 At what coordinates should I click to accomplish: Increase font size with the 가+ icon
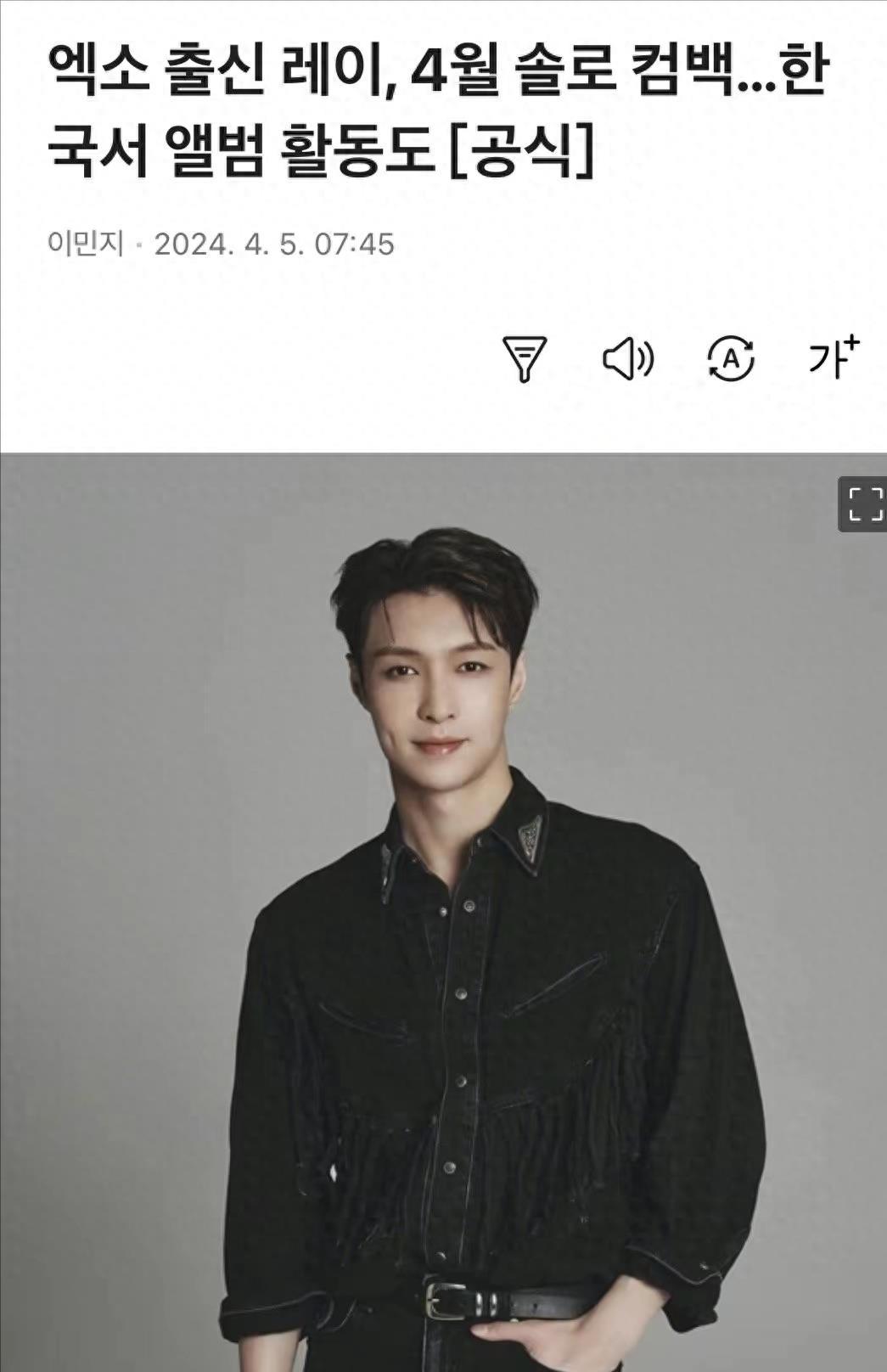tap(833, 357)
